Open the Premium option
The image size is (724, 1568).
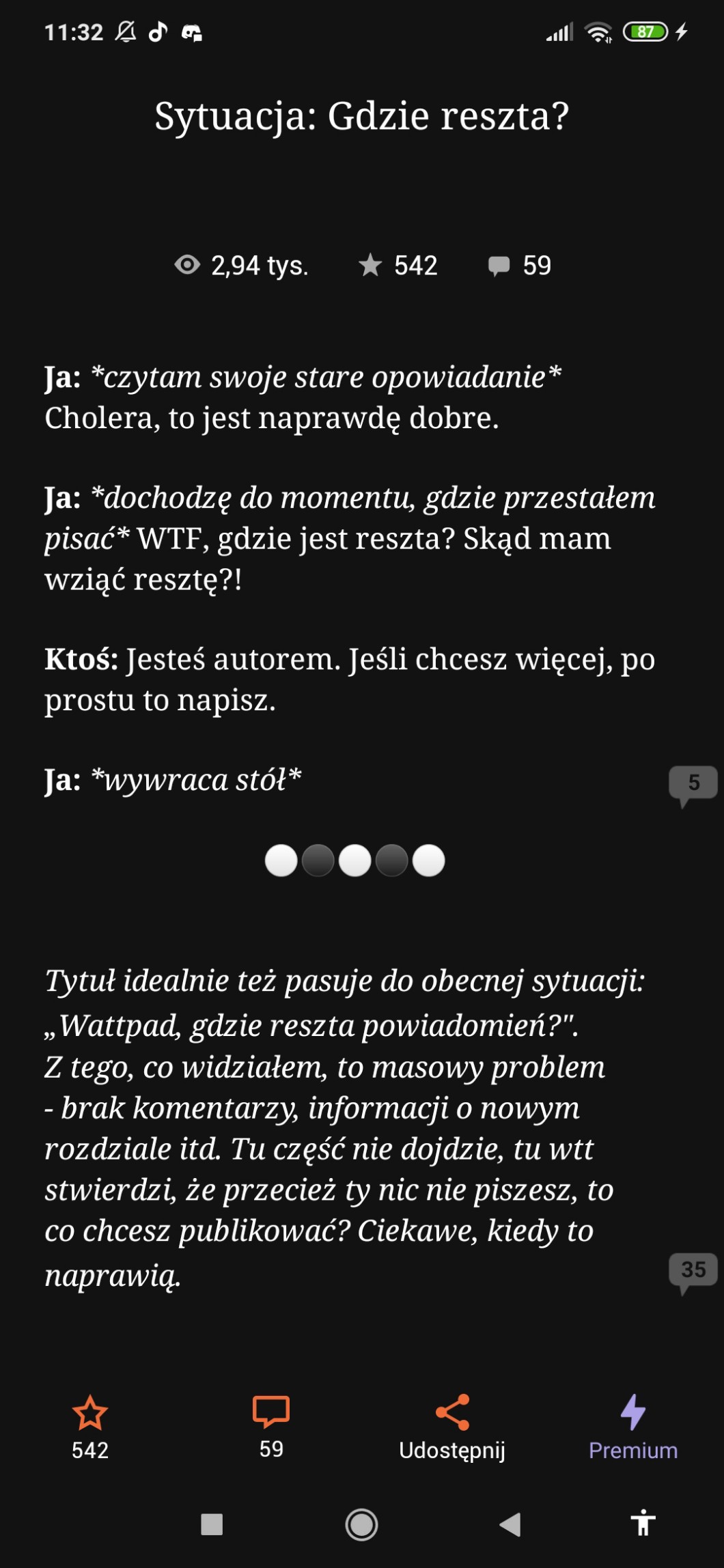(x=633, y=1426)
